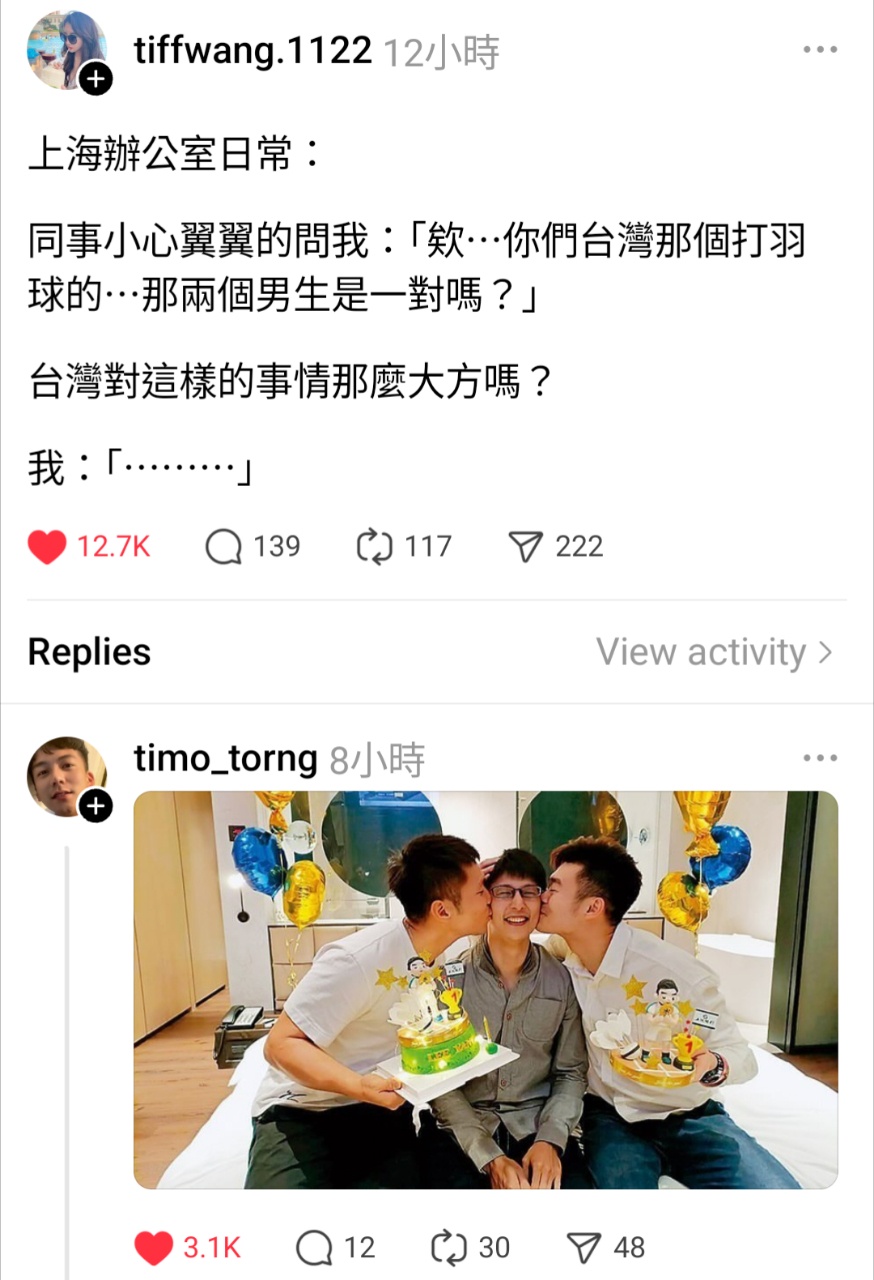Repost timo_torng's reply
This screenshot has height=1280, width=874.
point(448,1248)
